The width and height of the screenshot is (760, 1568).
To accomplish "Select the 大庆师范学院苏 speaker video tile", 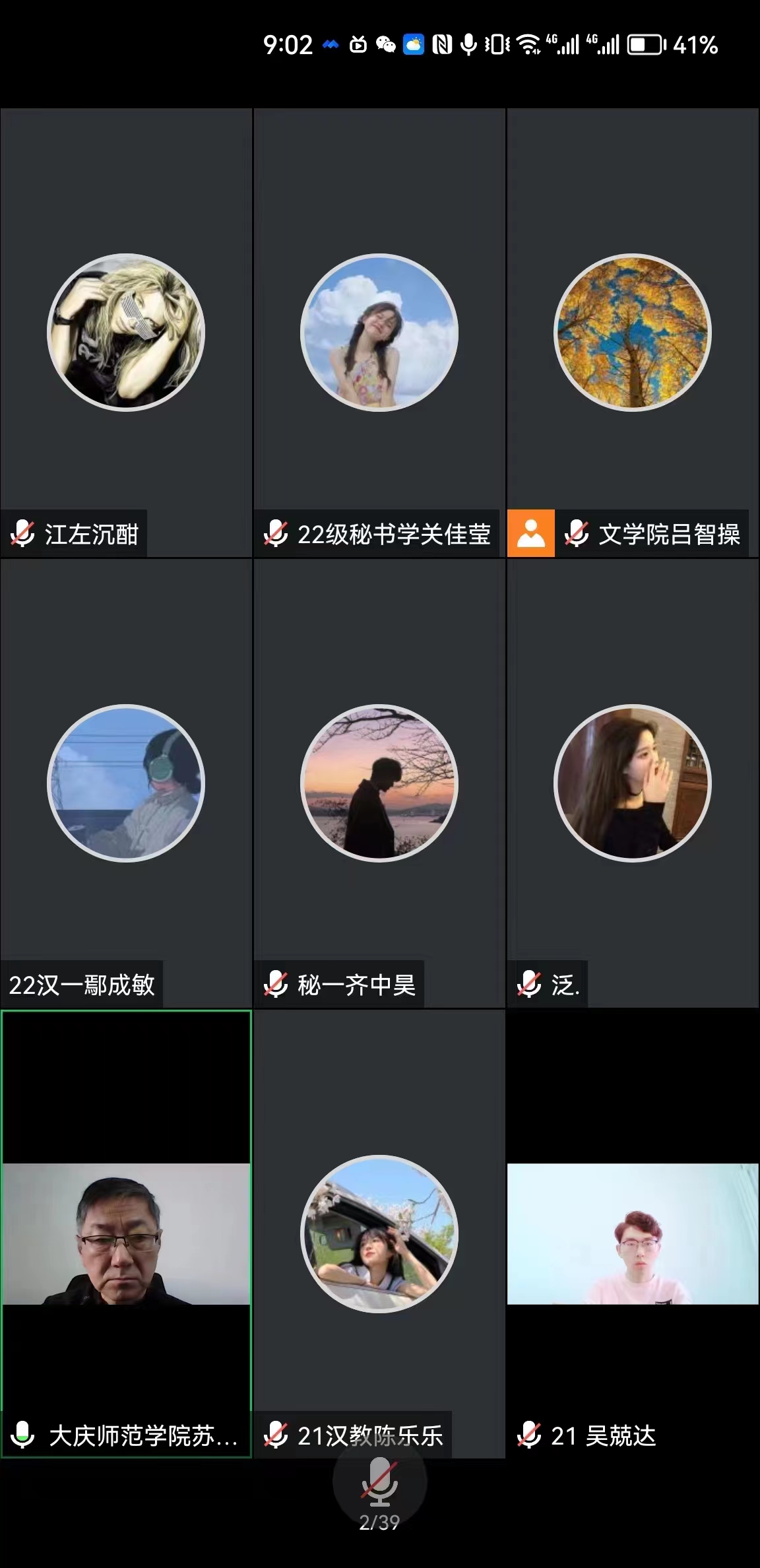I will [x=126, y=1233].
